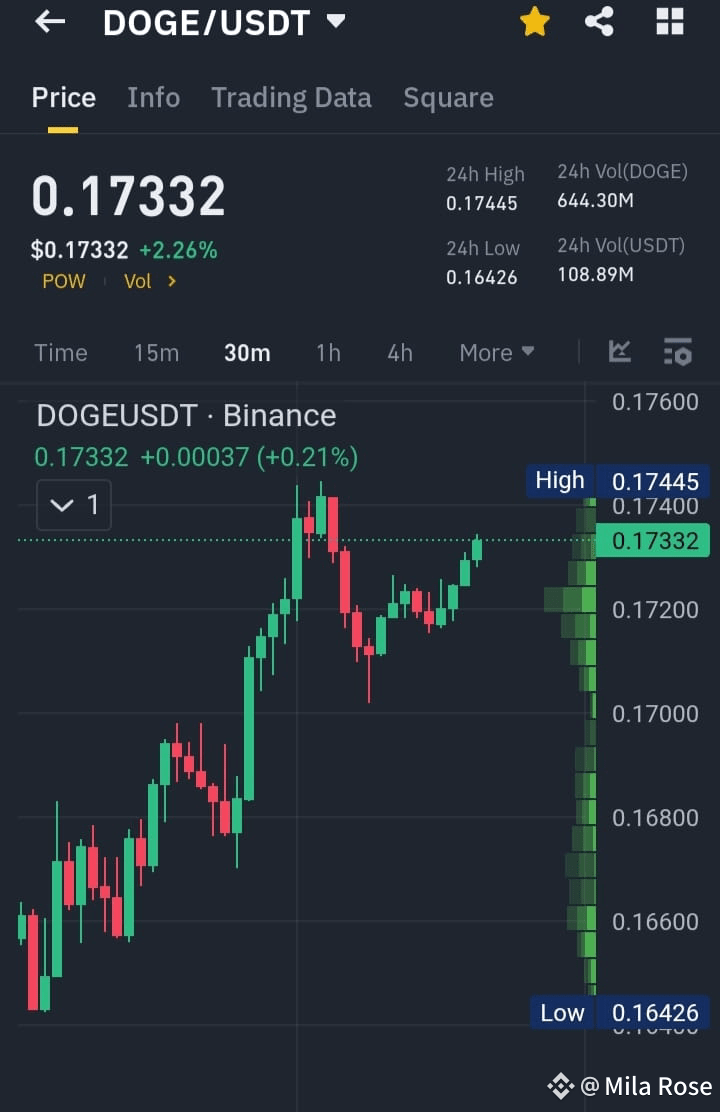
Task: Tap the High price marker on chart
Action: (559, 480)
